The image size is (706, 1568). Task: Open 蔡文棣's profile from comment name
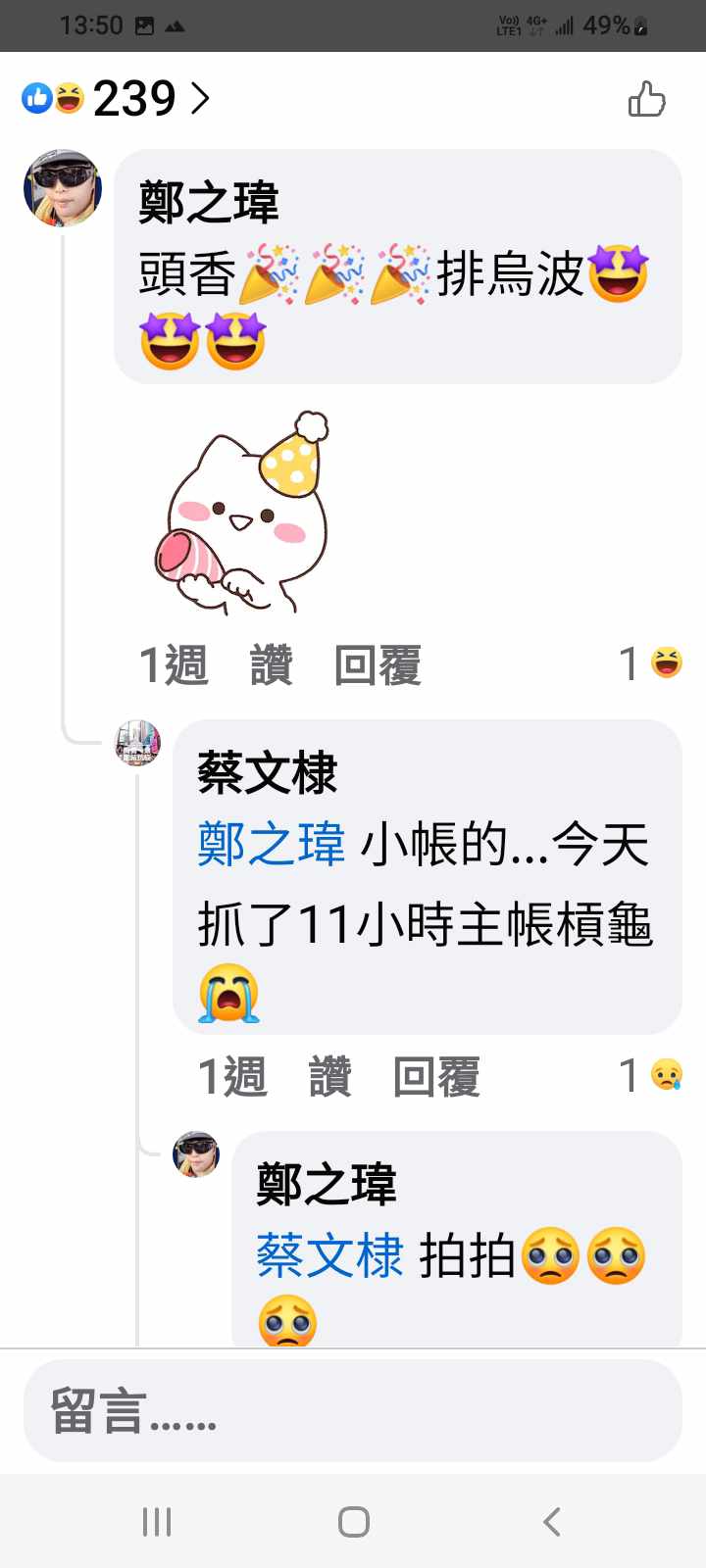(x=267, y=772)
